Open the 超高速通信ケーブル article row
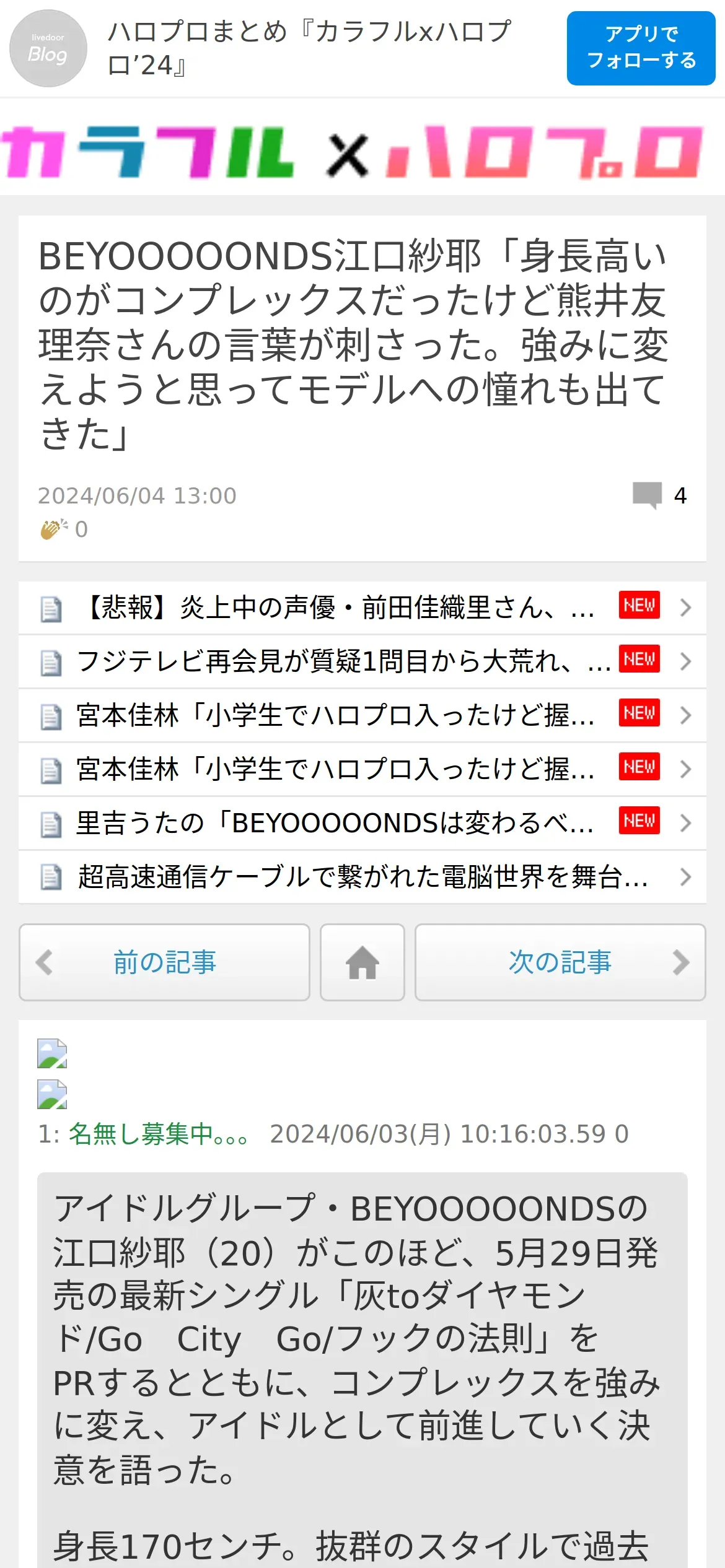 click(x=362, y=877)
